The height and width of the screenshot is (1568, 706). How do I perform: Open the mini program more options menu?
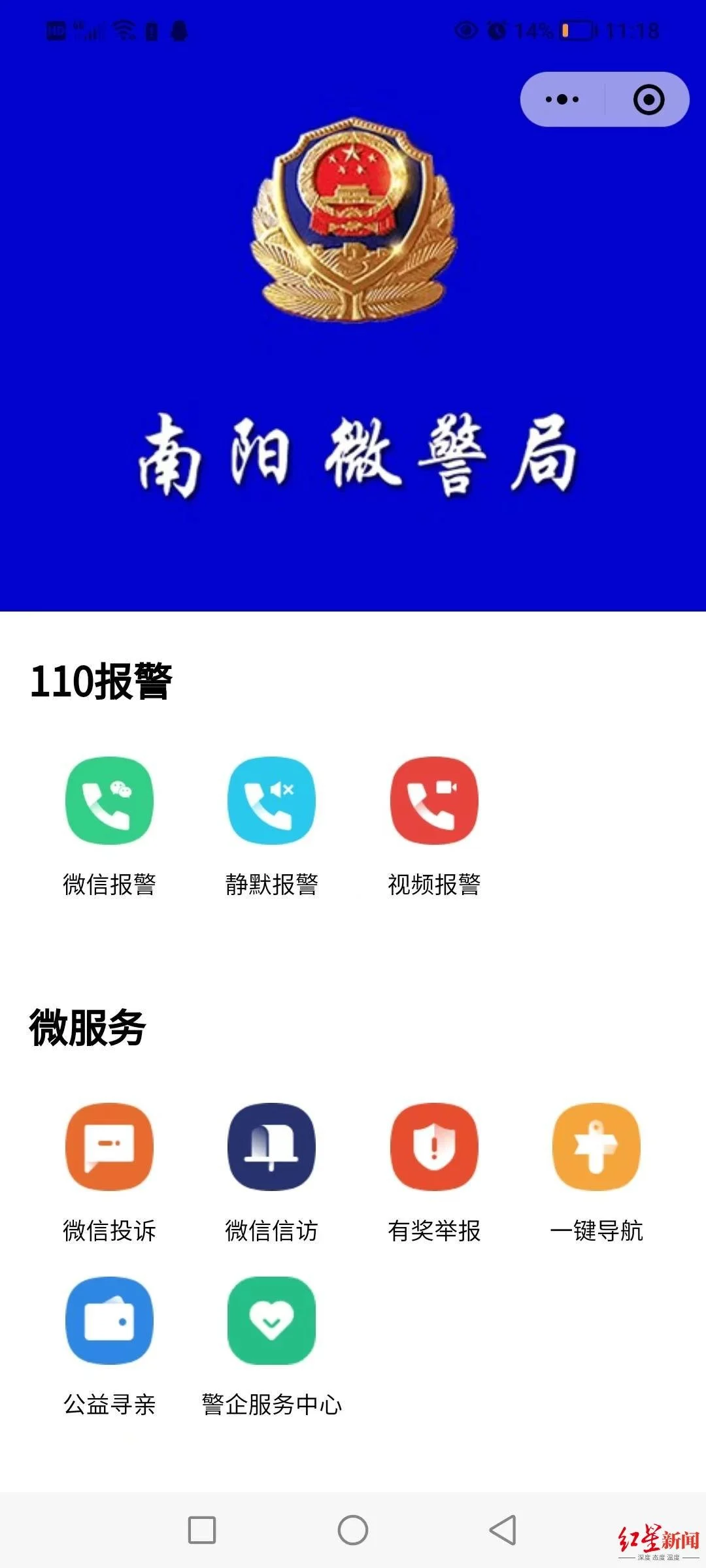coord(562,99)
